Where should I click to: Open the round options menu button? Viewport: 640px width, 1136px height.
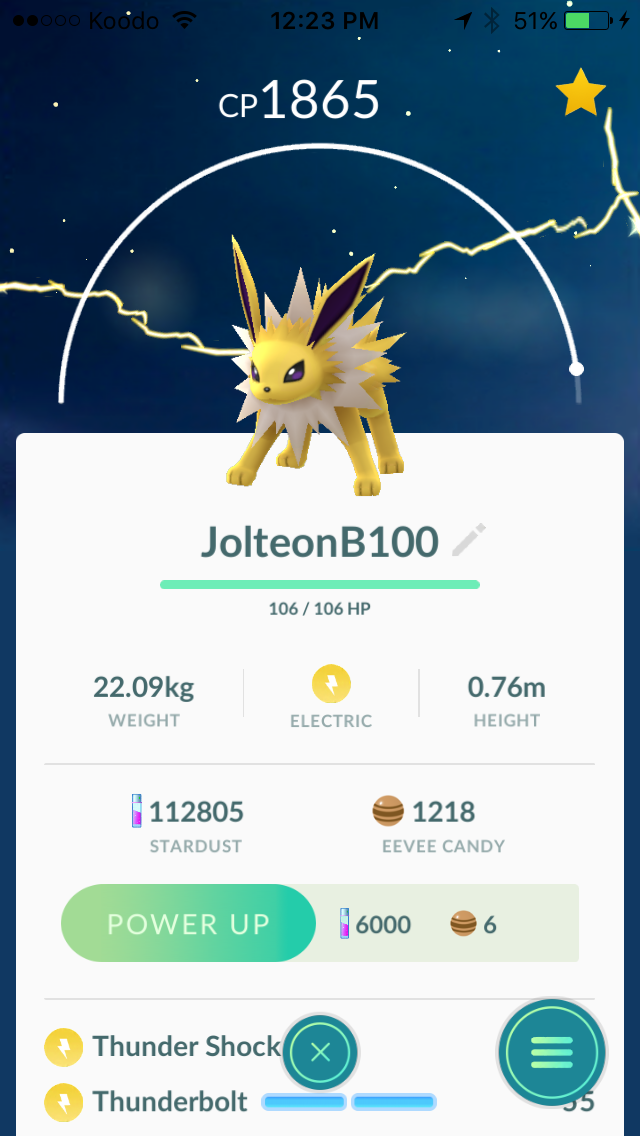pos(552,1052)
